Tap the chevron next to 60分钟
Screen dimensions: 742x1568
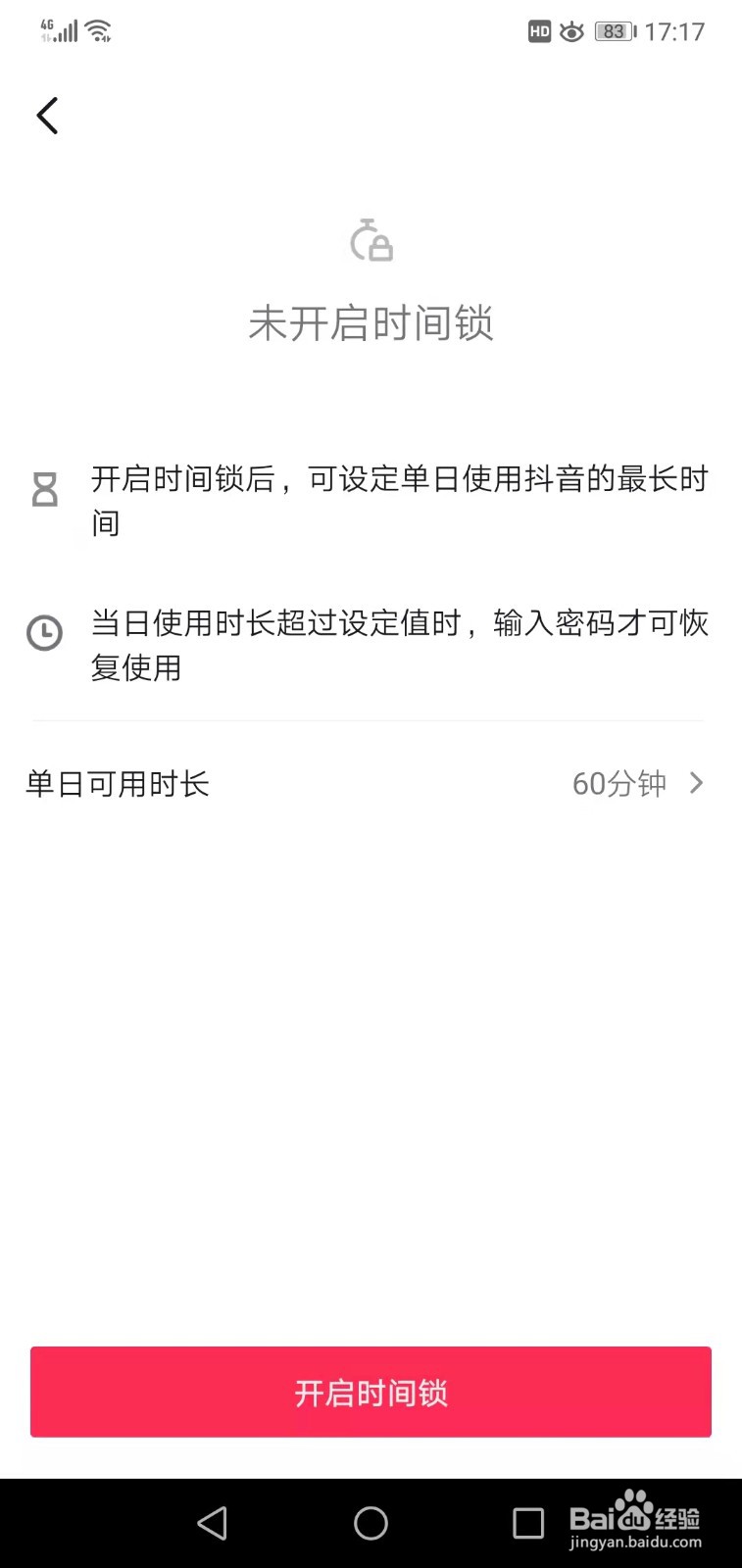tap(696, 783)
